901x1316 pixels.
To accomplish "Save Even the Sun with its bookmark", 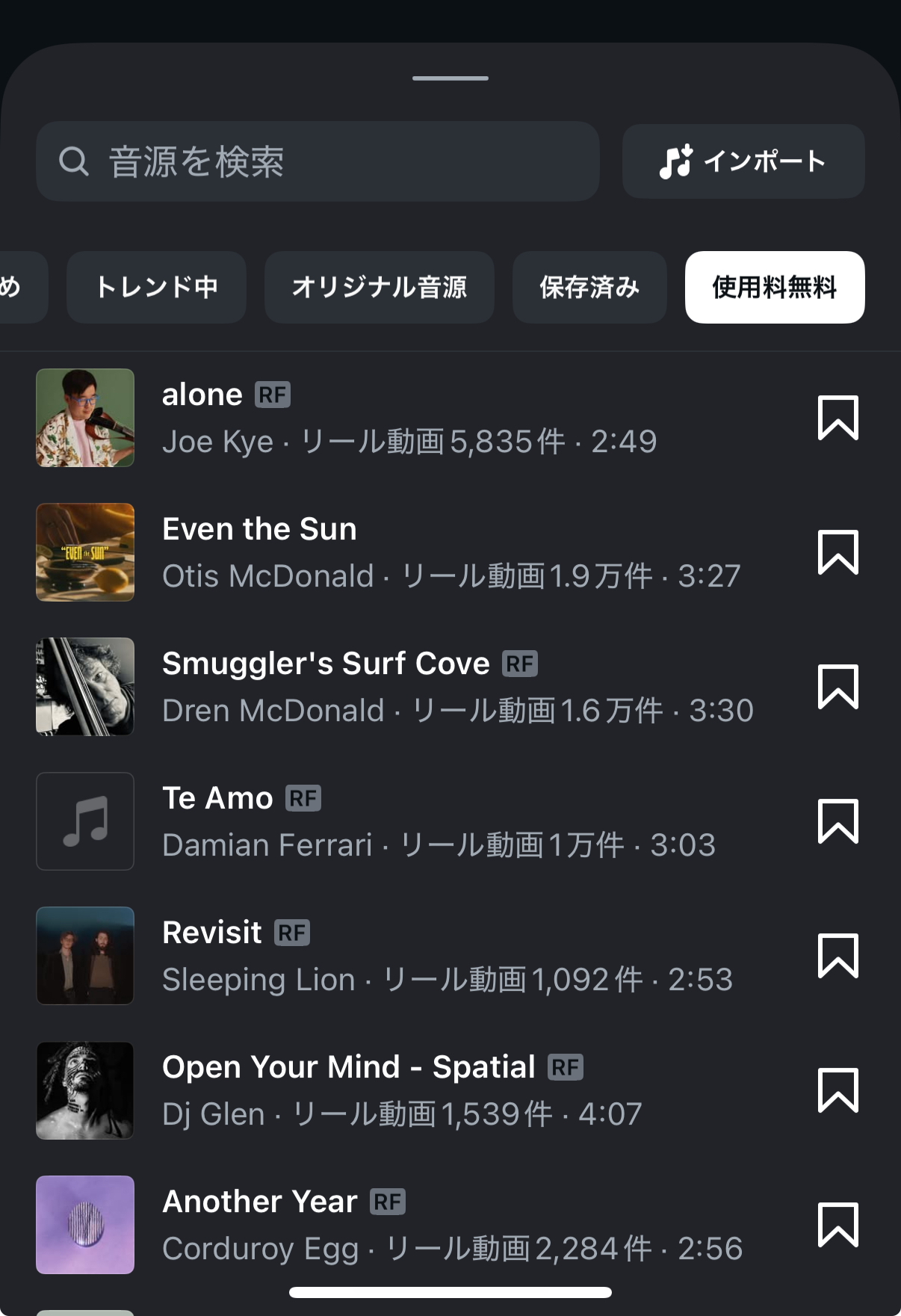I will [x=837, y=552].
